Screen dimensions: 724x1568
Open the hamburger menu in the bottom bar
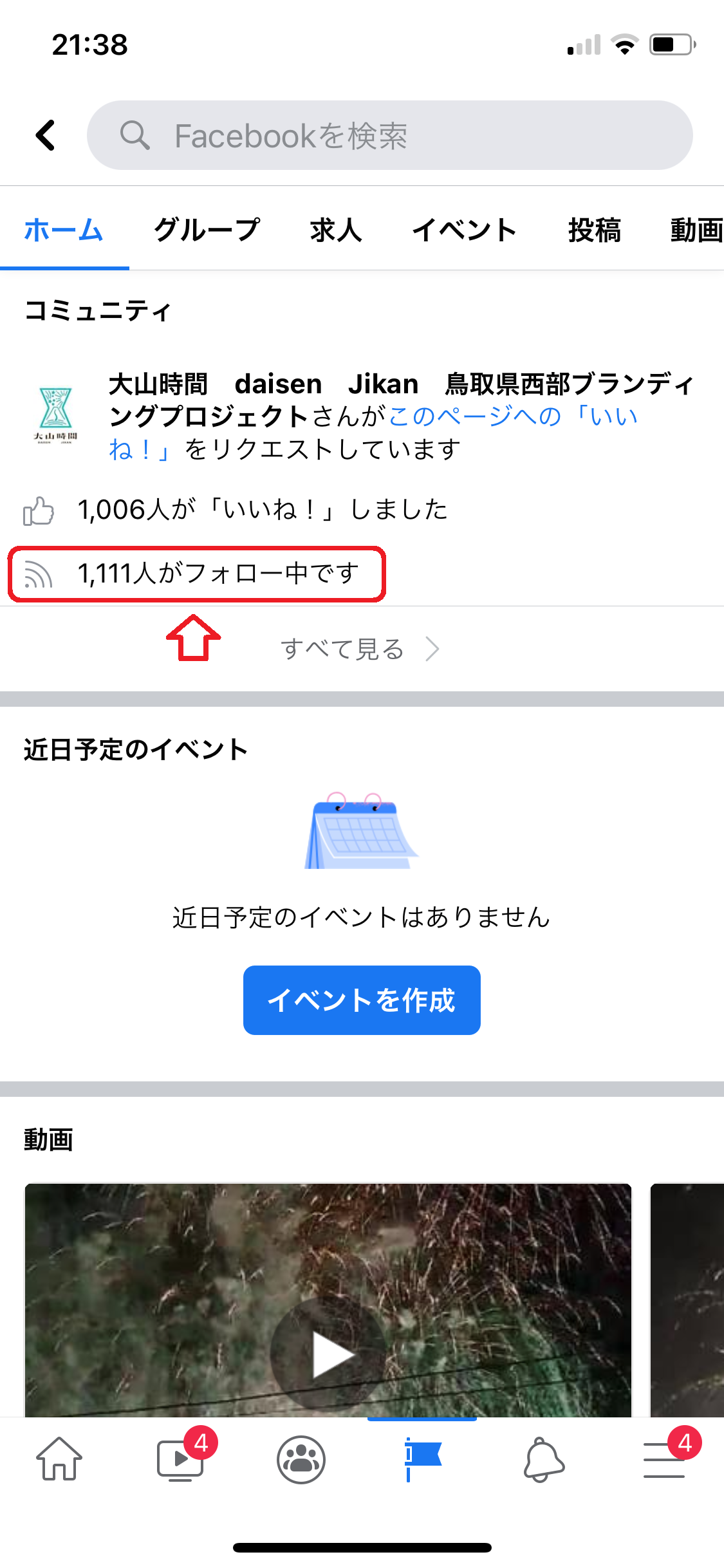tap(664, 1459)
